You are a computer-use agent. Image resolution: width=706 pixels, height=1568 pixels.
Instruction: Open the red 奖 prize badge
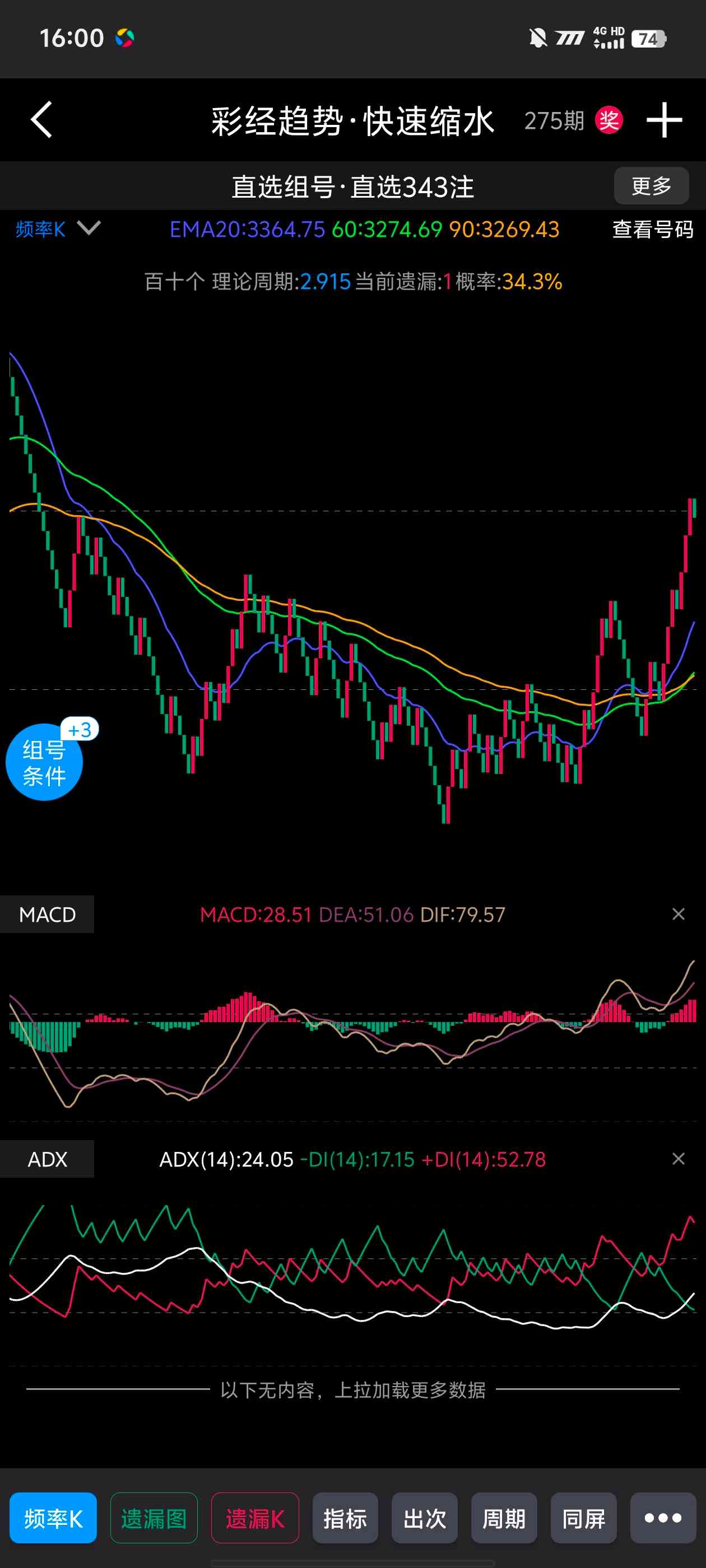tap(609, 120)
